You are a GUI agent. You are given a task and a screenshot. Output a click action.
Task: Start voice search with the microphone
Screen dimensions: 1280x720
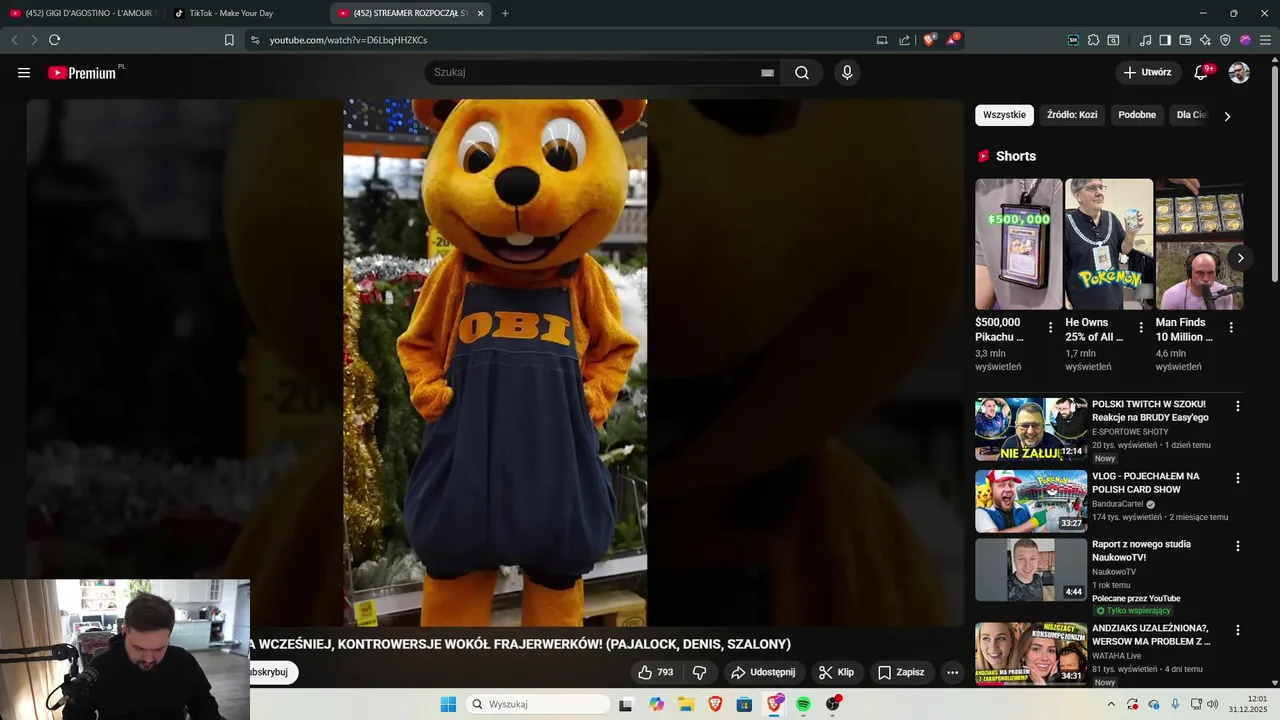(847, 73)
